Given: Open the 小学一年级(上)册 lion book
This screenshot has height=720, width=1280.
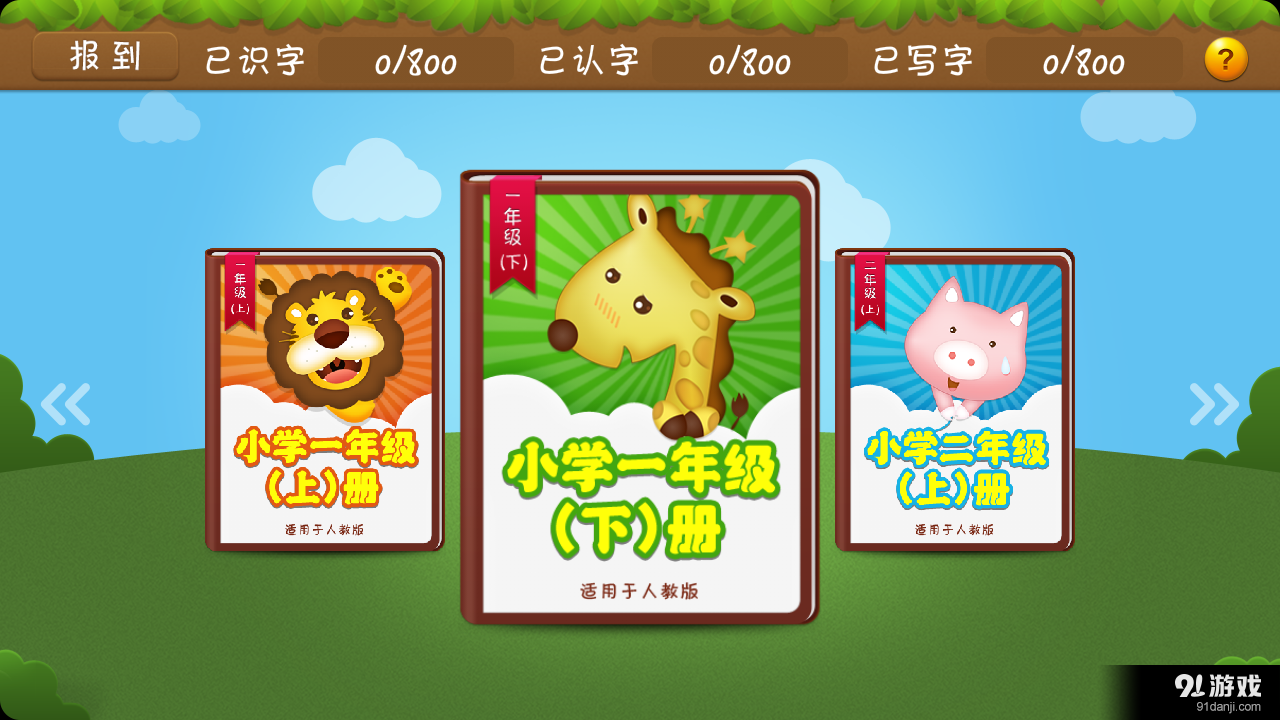Looking at the screenshot, I should [325, 400].
